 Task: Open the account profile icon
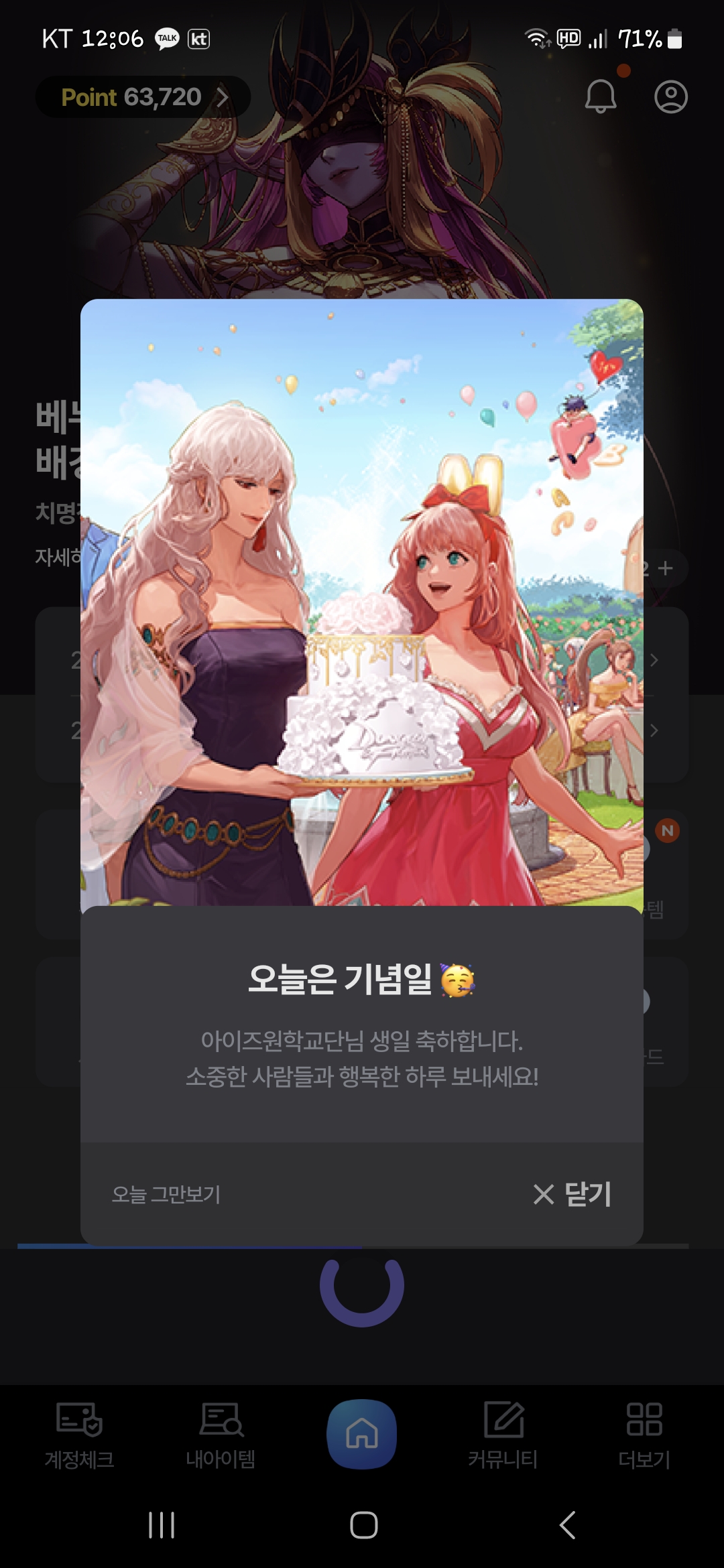click(x=670, y=96)
